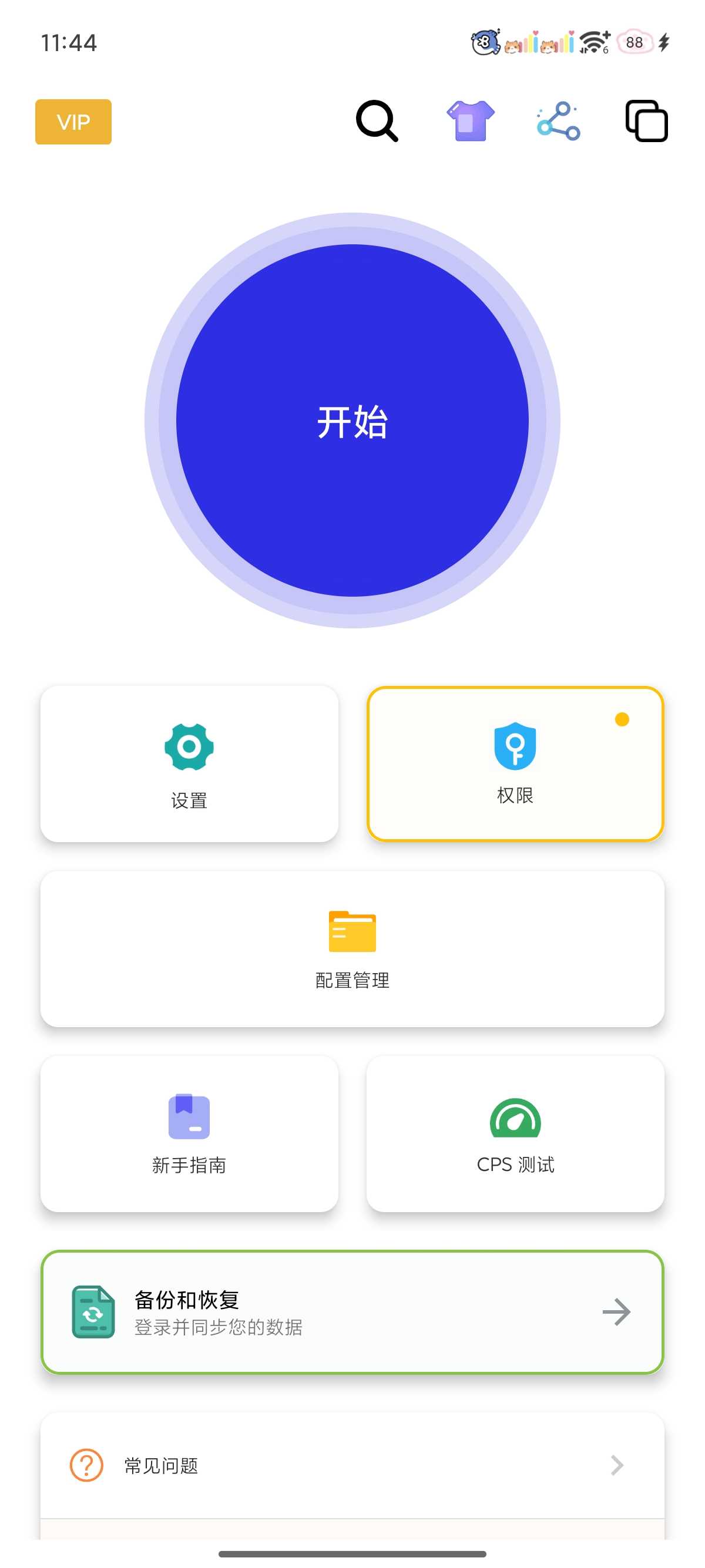Open the theme shirt icon
705x1568 pixels.
(x=469, y=121)
